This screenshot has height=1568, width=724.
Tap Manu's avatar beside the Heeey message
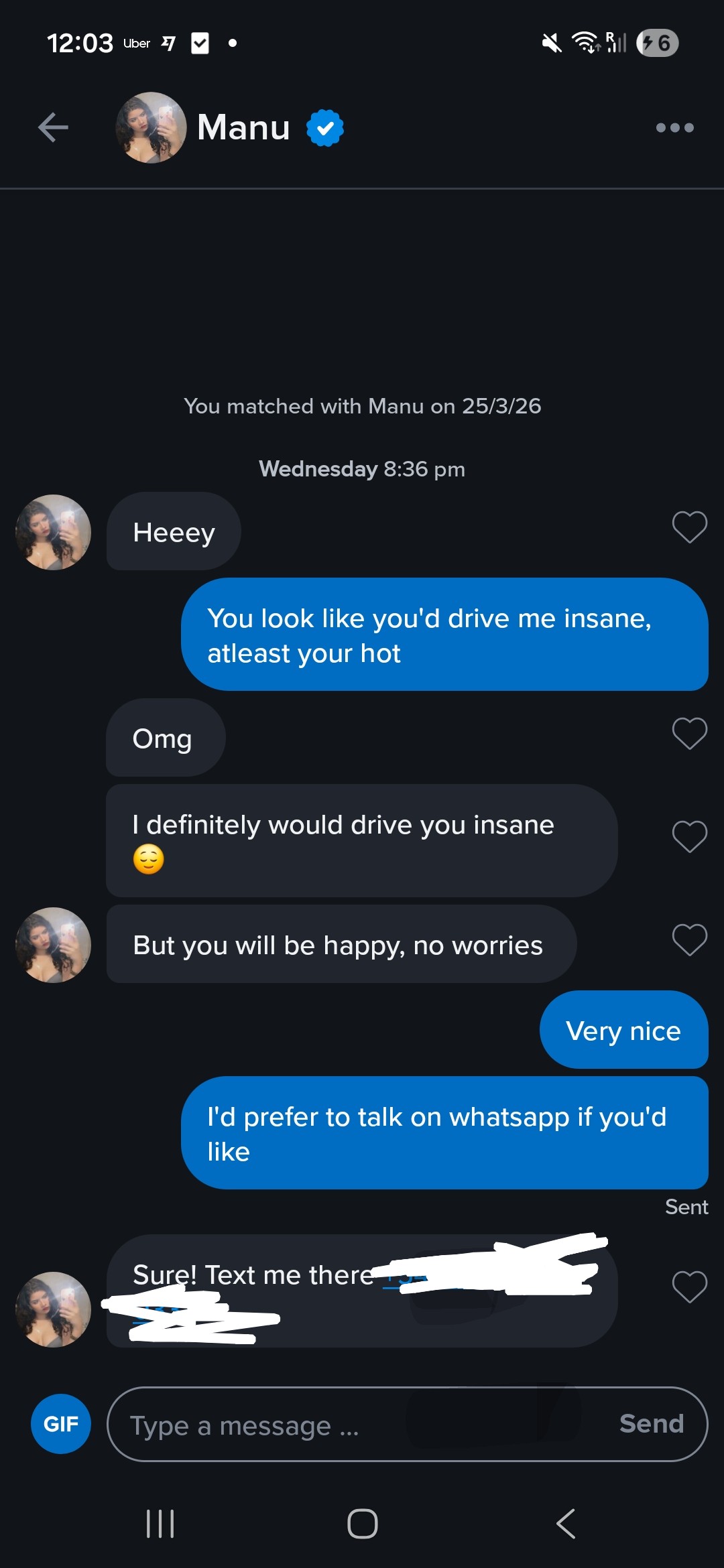pyautogui.click(x=54, y=533)
